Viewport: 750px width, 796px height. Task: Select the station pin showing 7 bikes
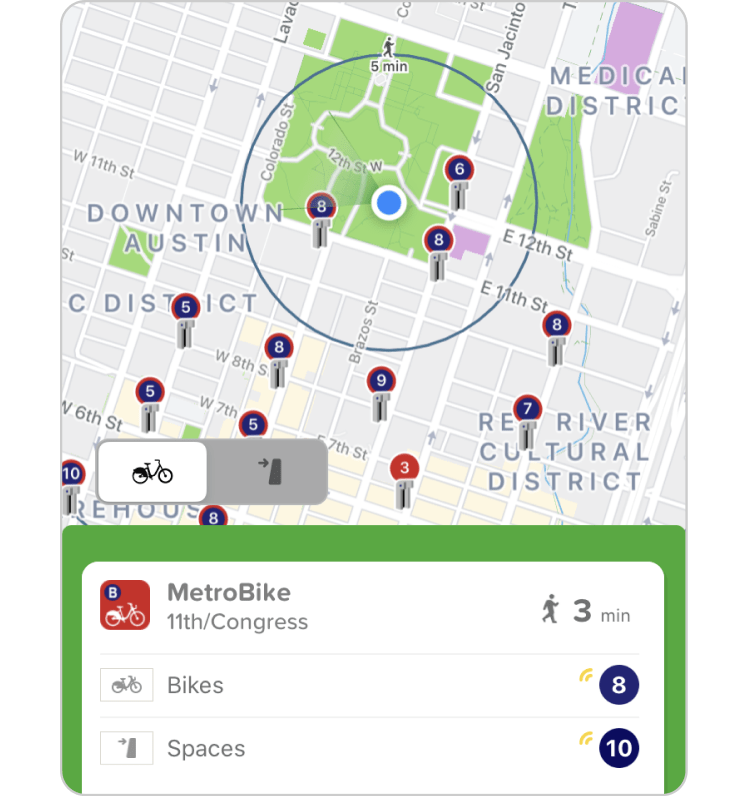coord(527,410)
